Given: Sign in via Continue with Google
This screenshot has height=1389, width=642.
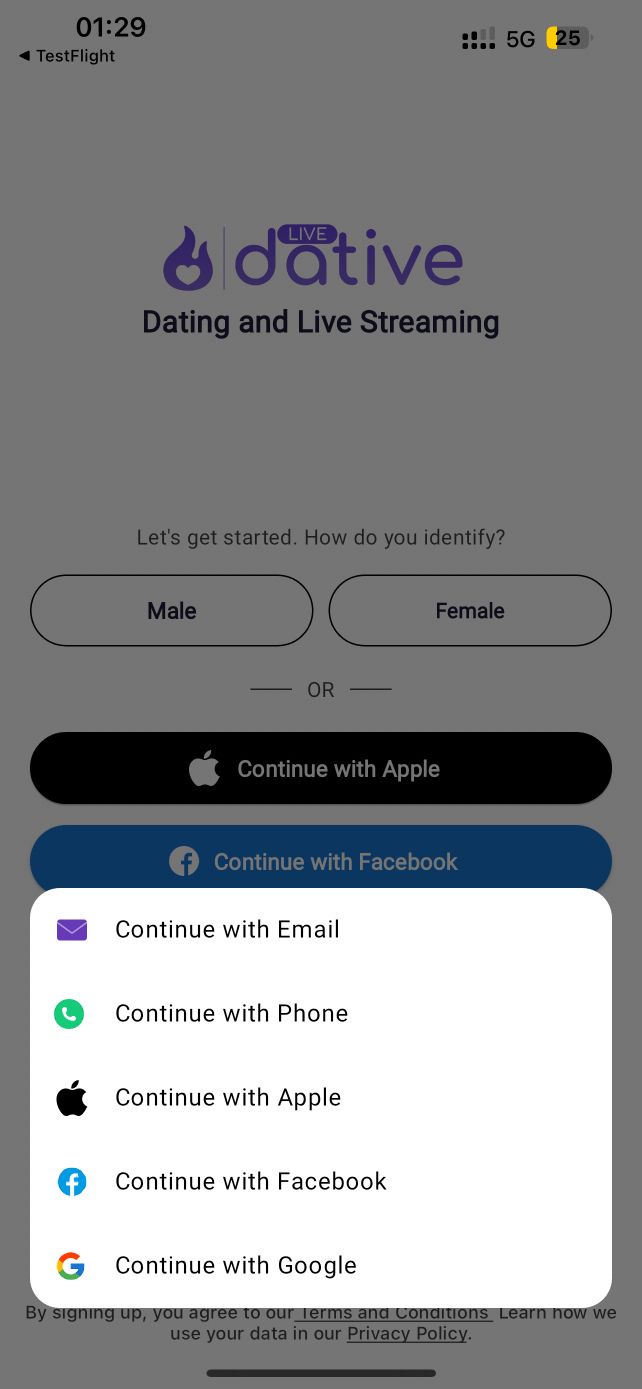Looking at the screenshot, I should click(320, 1266).
